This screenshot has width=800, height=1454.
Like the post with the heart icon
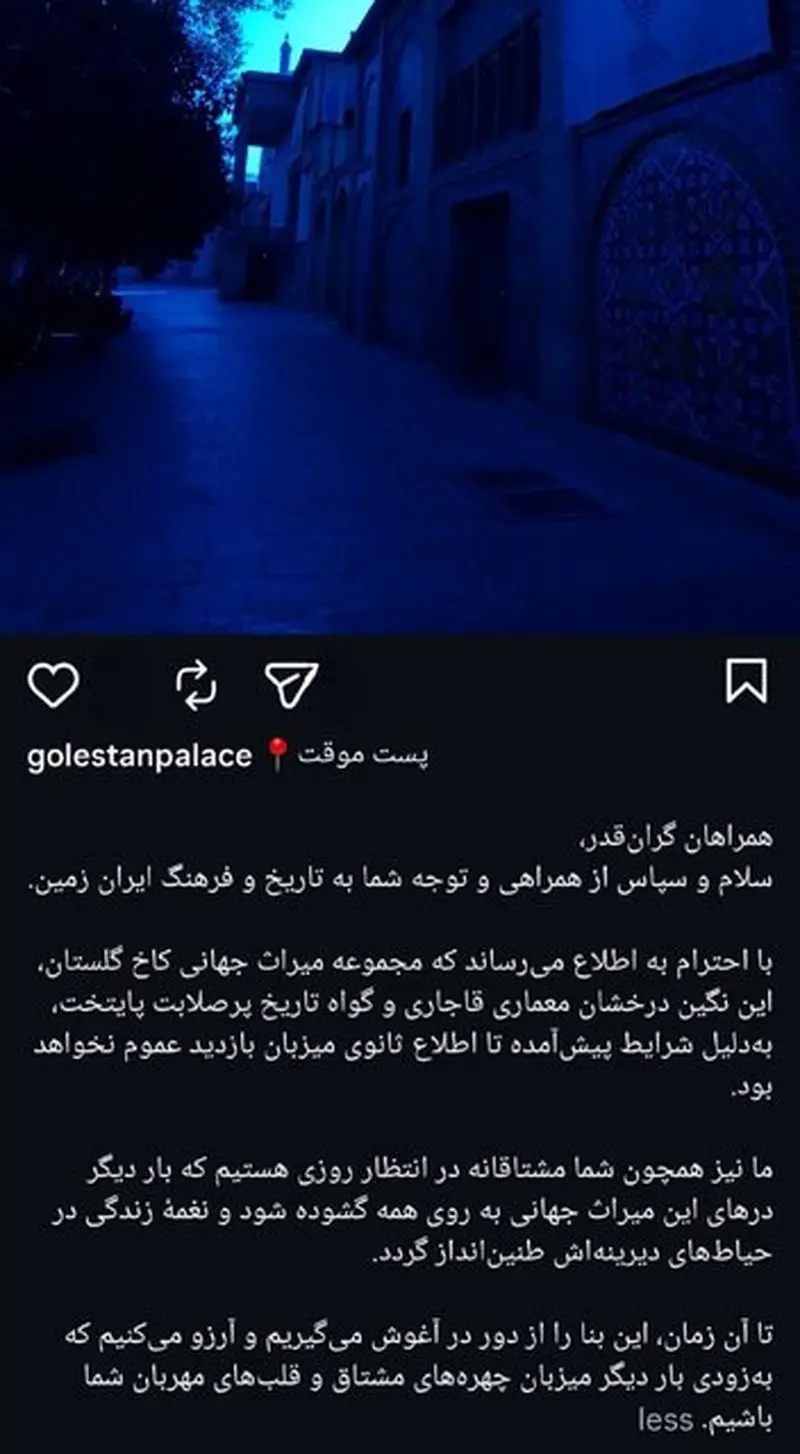click(57, 686)
